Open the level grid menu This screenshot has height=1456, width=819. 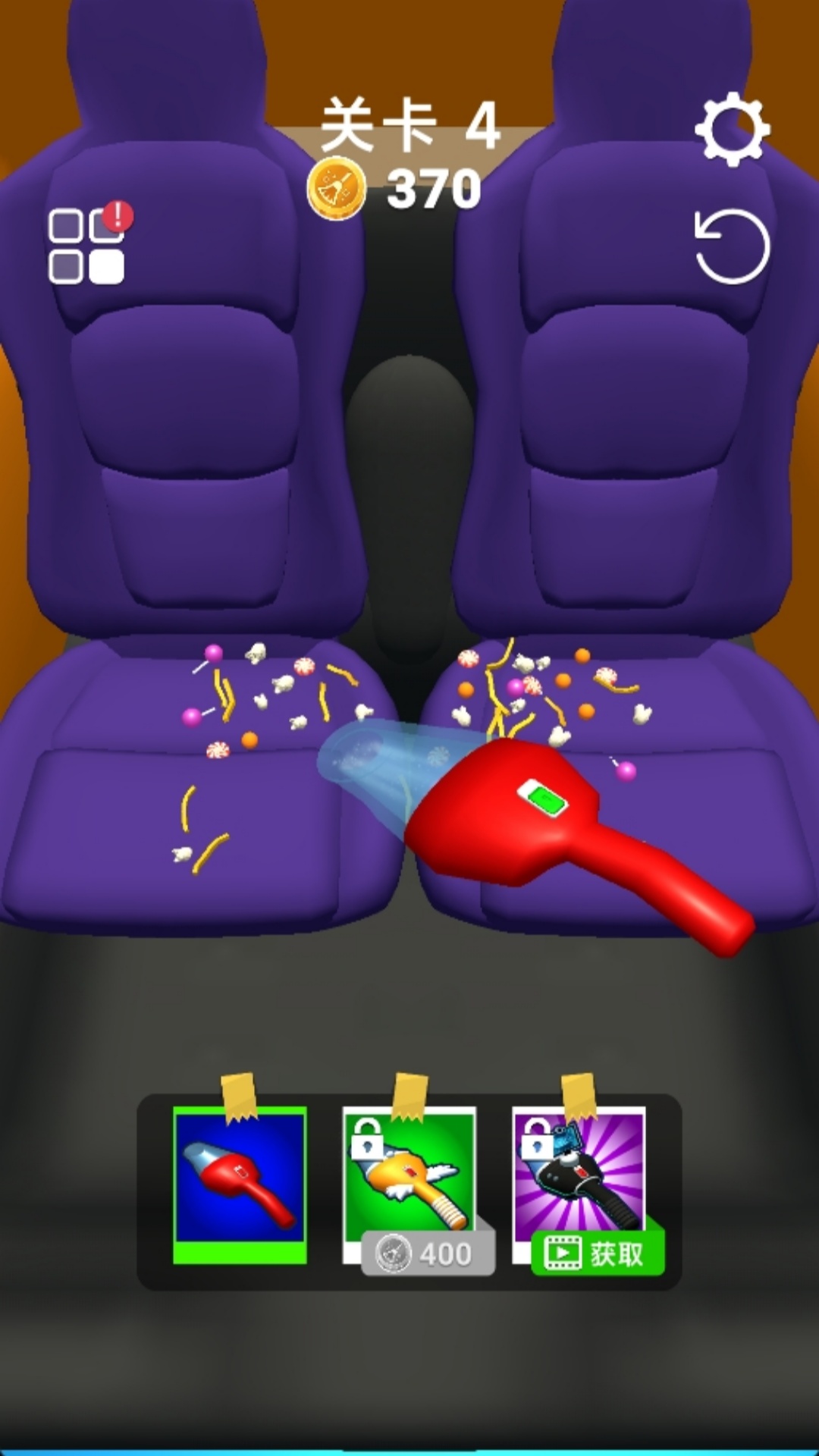pos(88,244)
